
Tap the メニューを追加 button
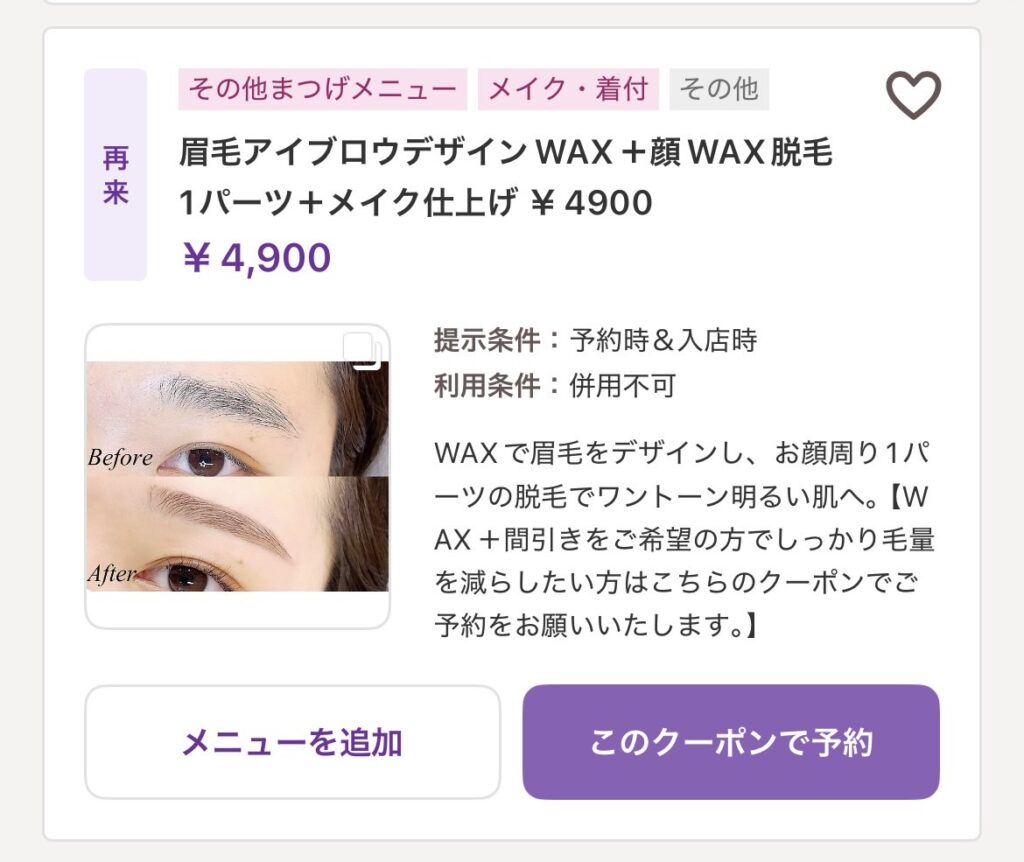pyautogui.click(x=292, y=742)
